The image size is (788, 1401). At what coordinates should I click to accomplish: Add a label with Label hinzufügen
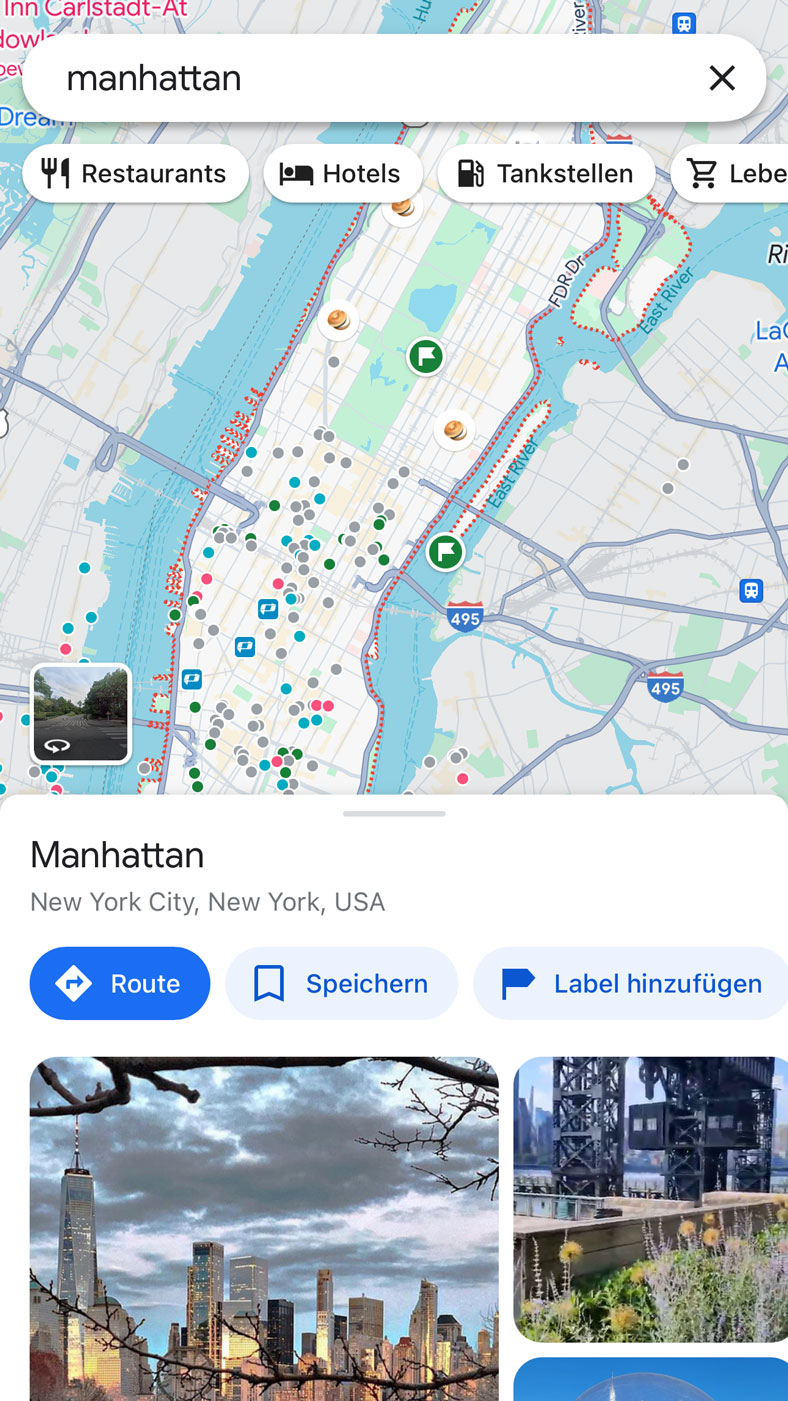tap(630, 983)
